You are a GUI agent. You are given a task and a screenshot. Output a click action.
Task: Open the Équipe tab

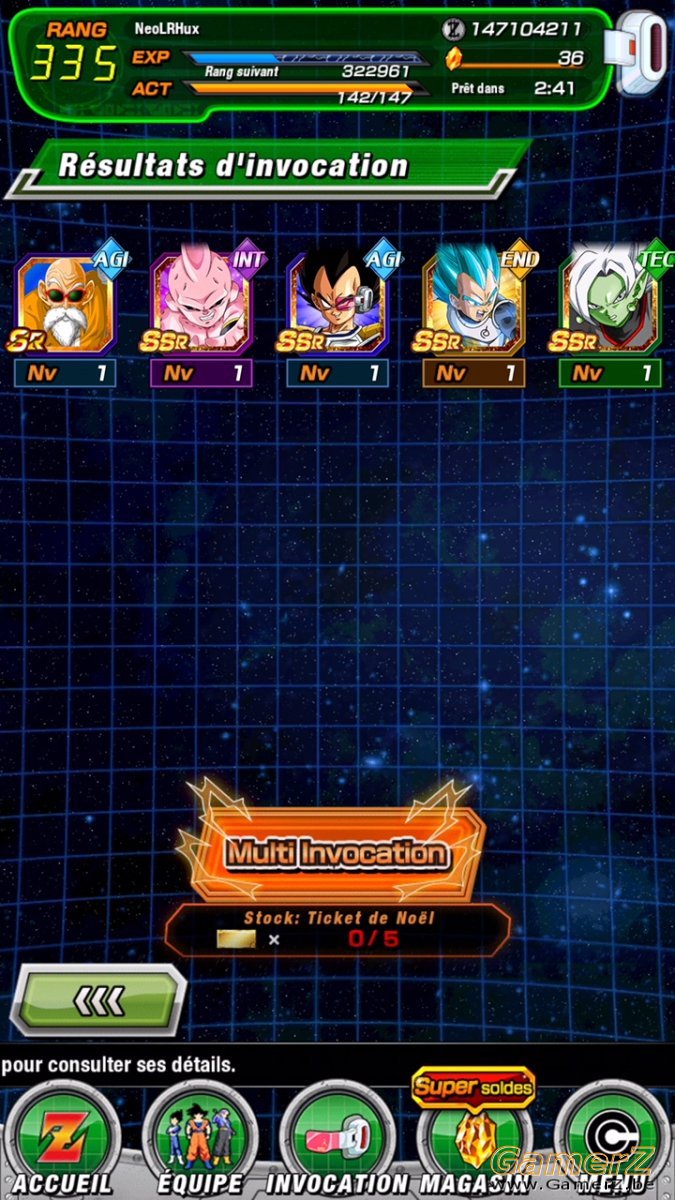pyautogui.click(x=201, y=1140)
